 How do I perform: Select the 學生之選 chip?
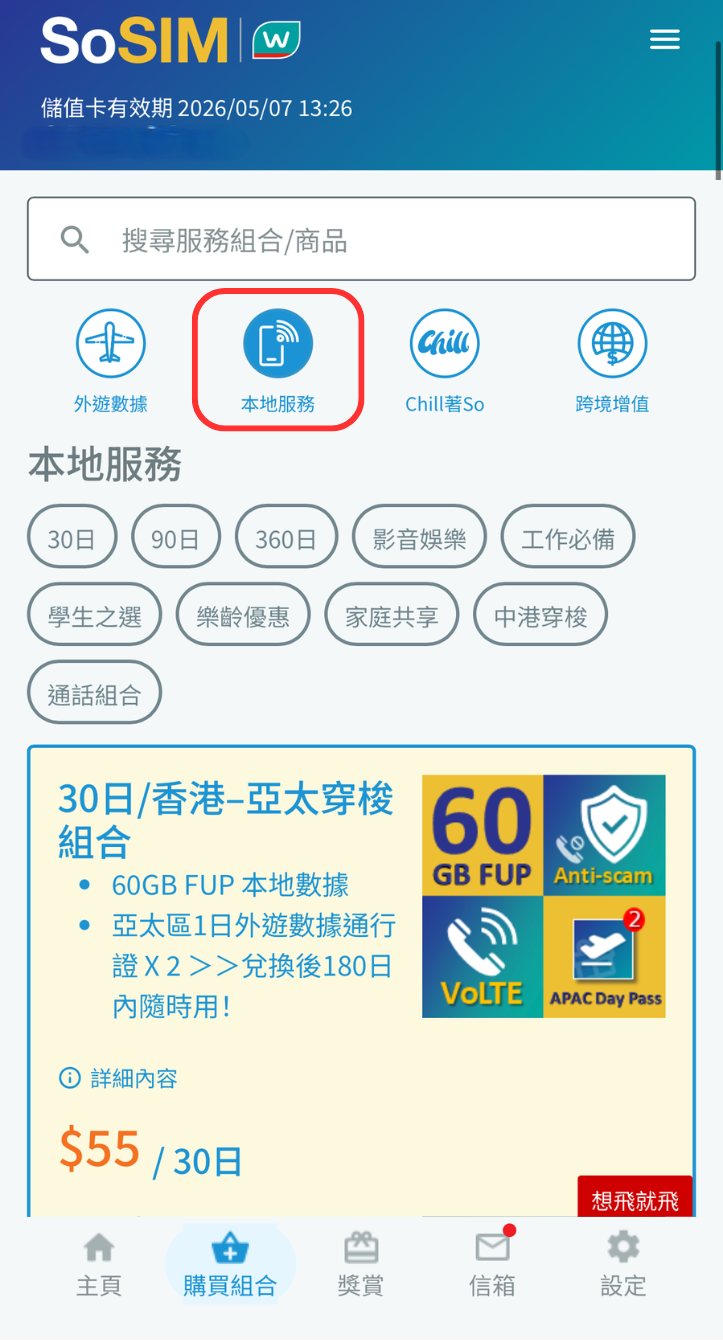[x=95, y=616]
